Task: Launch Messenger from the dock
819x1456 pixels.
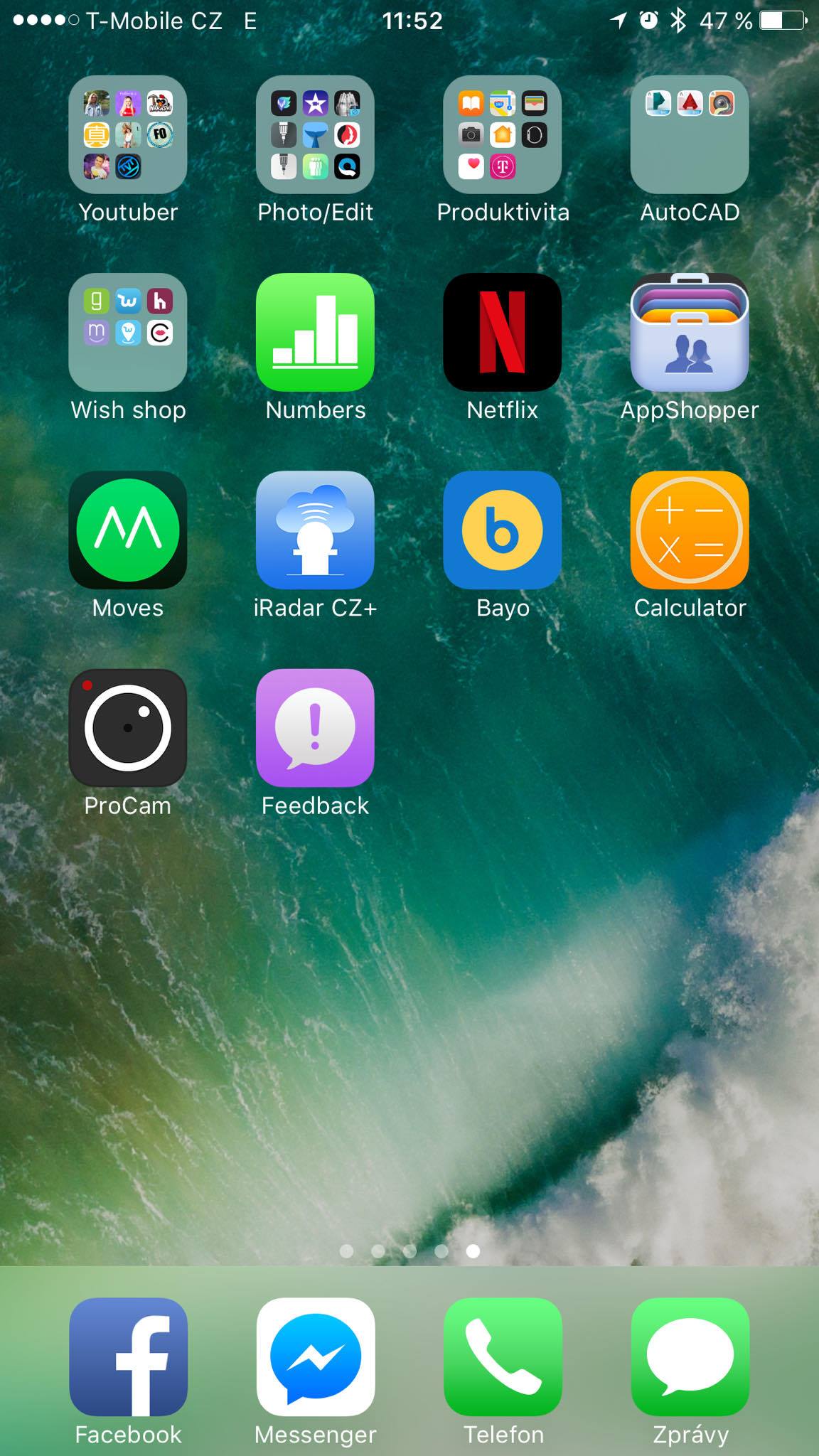Action: pos(315,1356)
